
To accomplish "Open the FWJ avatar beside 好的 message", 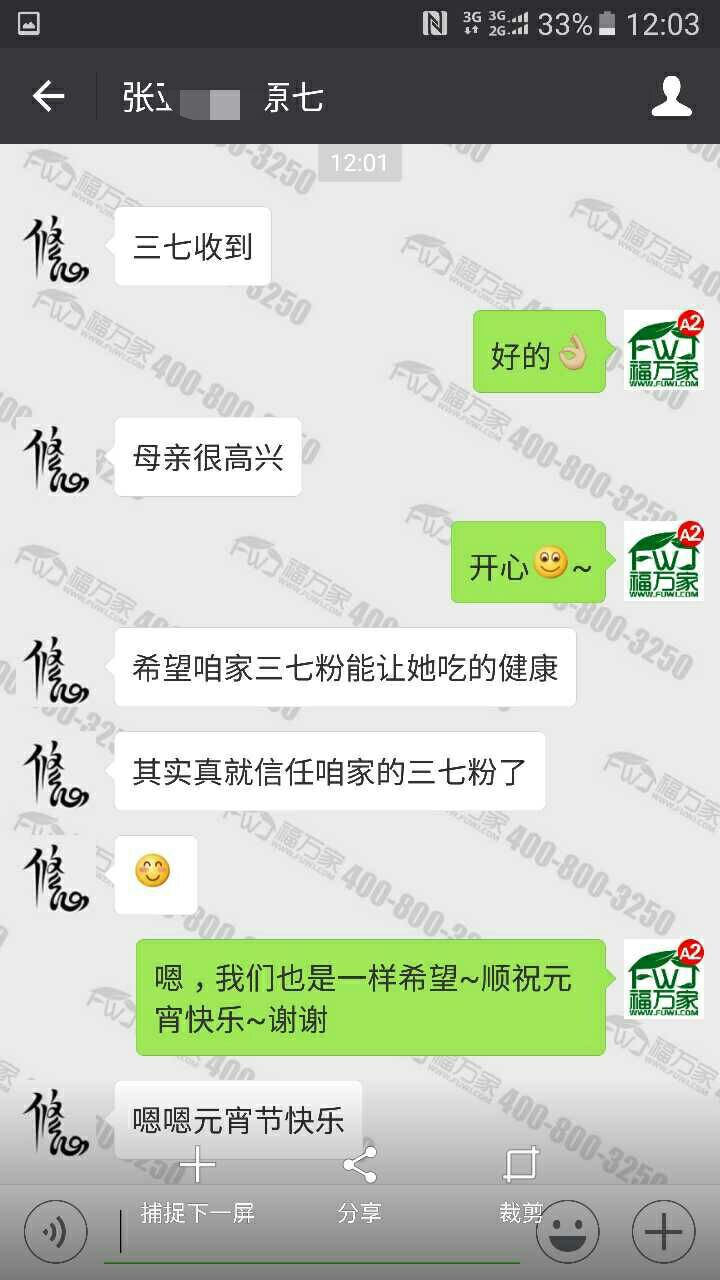I will click(x=663, y=350).
